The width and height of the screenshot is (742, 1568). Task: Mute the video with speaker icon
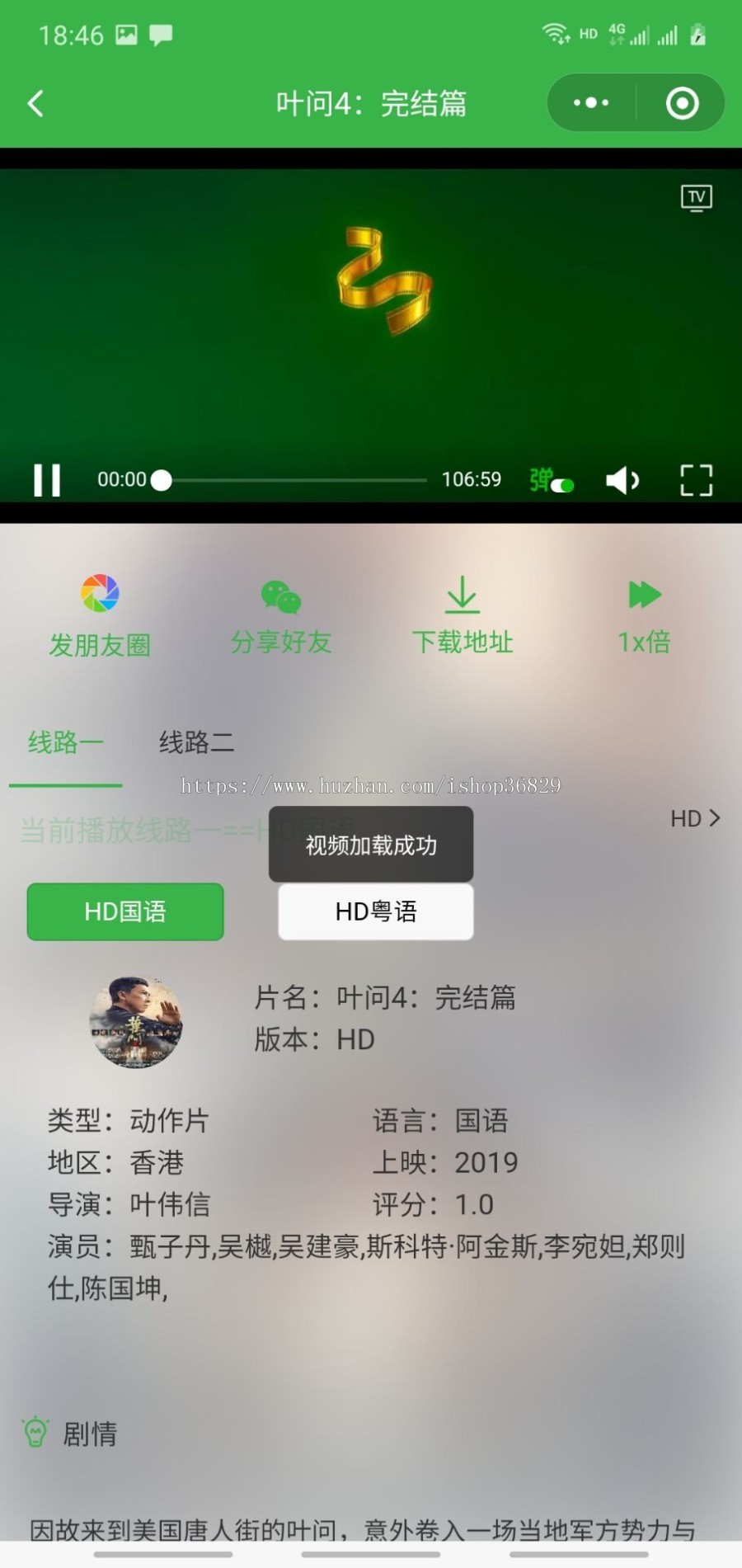[x=622, y=479]
